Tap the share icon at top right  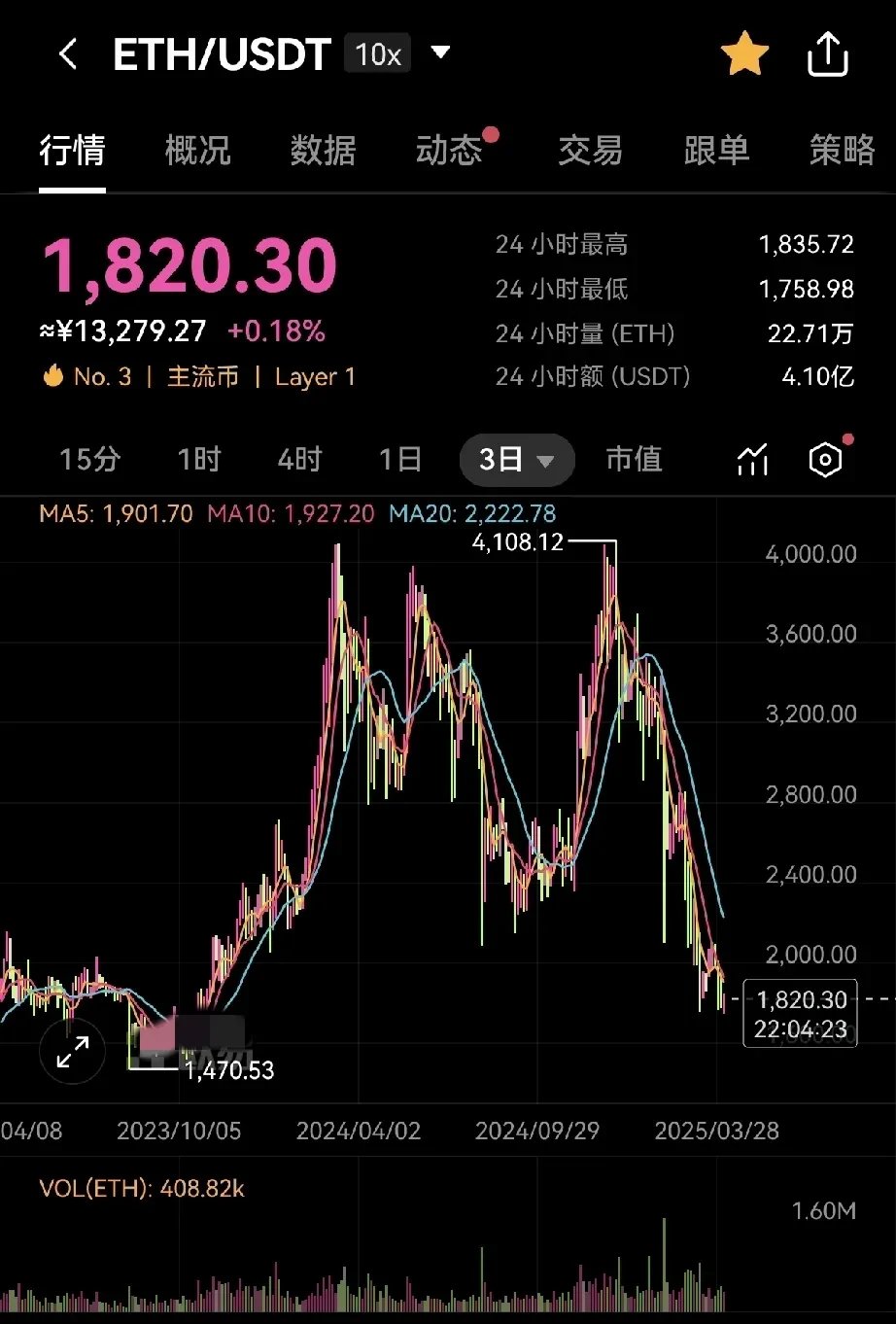[x=827, y=54]
